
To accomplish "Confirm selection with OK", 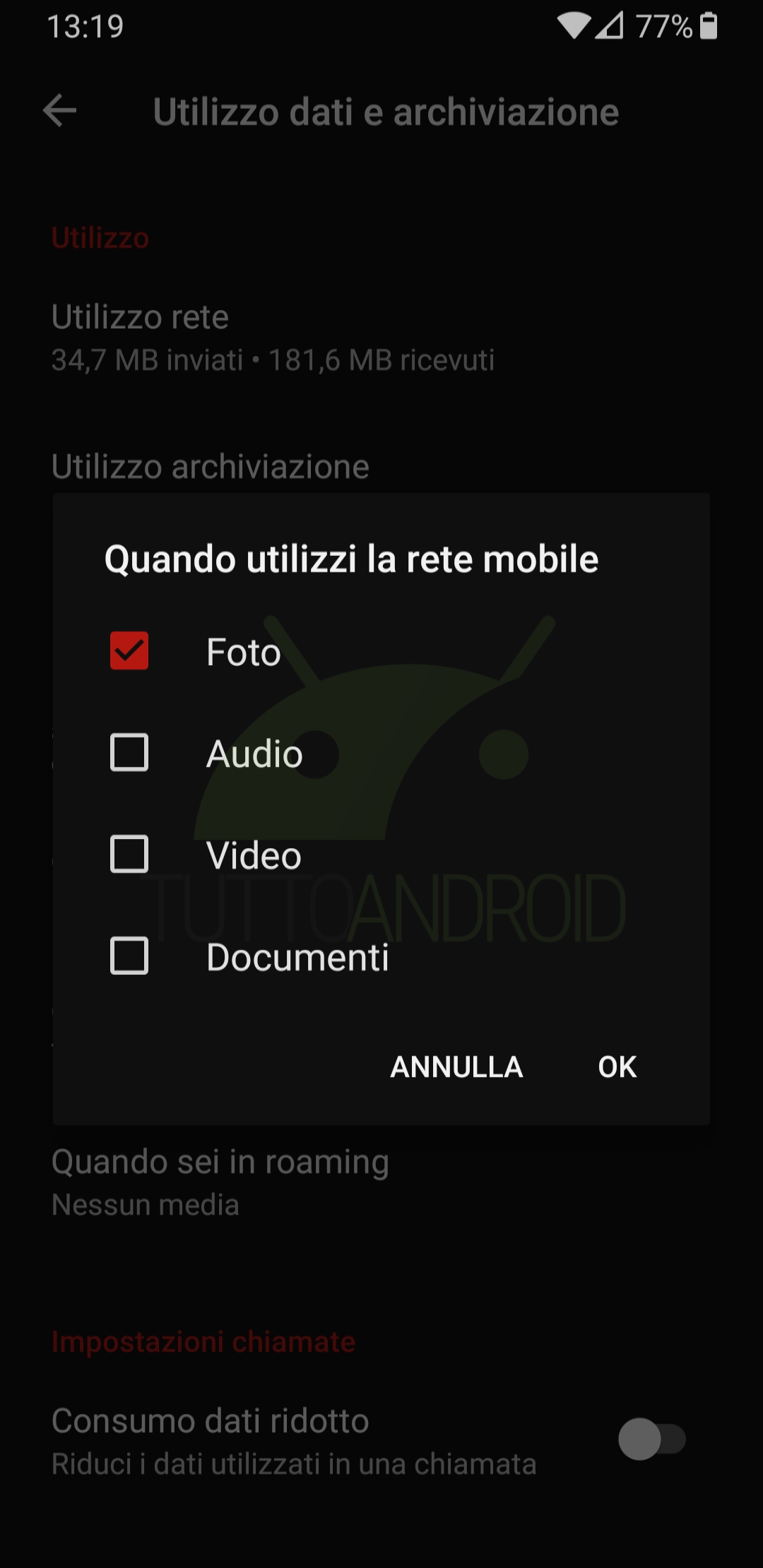I will [x=617, y=1067].
